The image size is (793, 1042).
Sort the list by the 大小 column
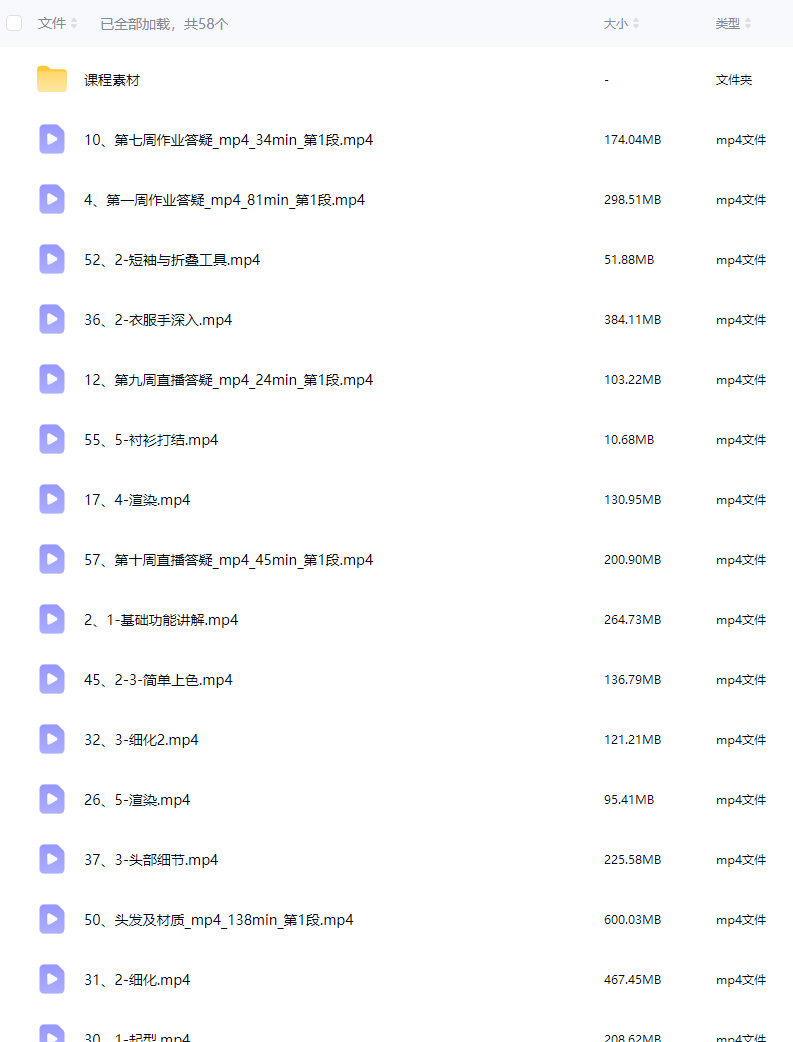pos(621,23)
